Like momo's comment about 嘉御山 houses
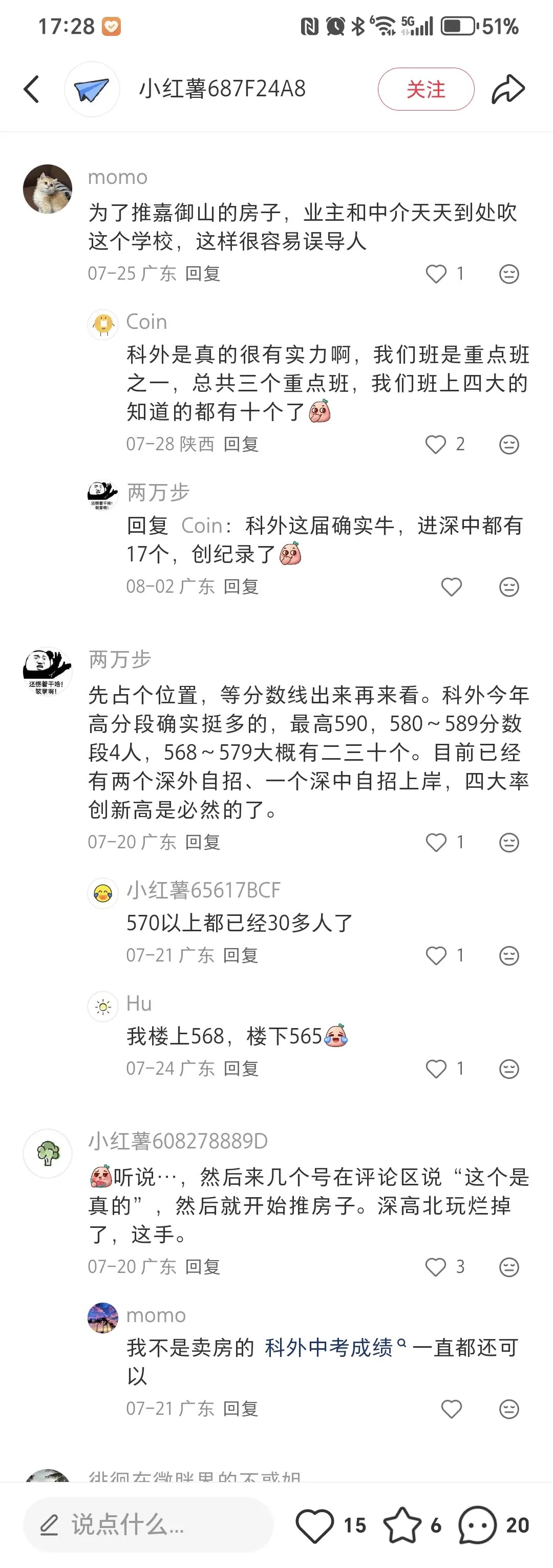The width and height of the screenshot is (553, 1568). (436, 274)
